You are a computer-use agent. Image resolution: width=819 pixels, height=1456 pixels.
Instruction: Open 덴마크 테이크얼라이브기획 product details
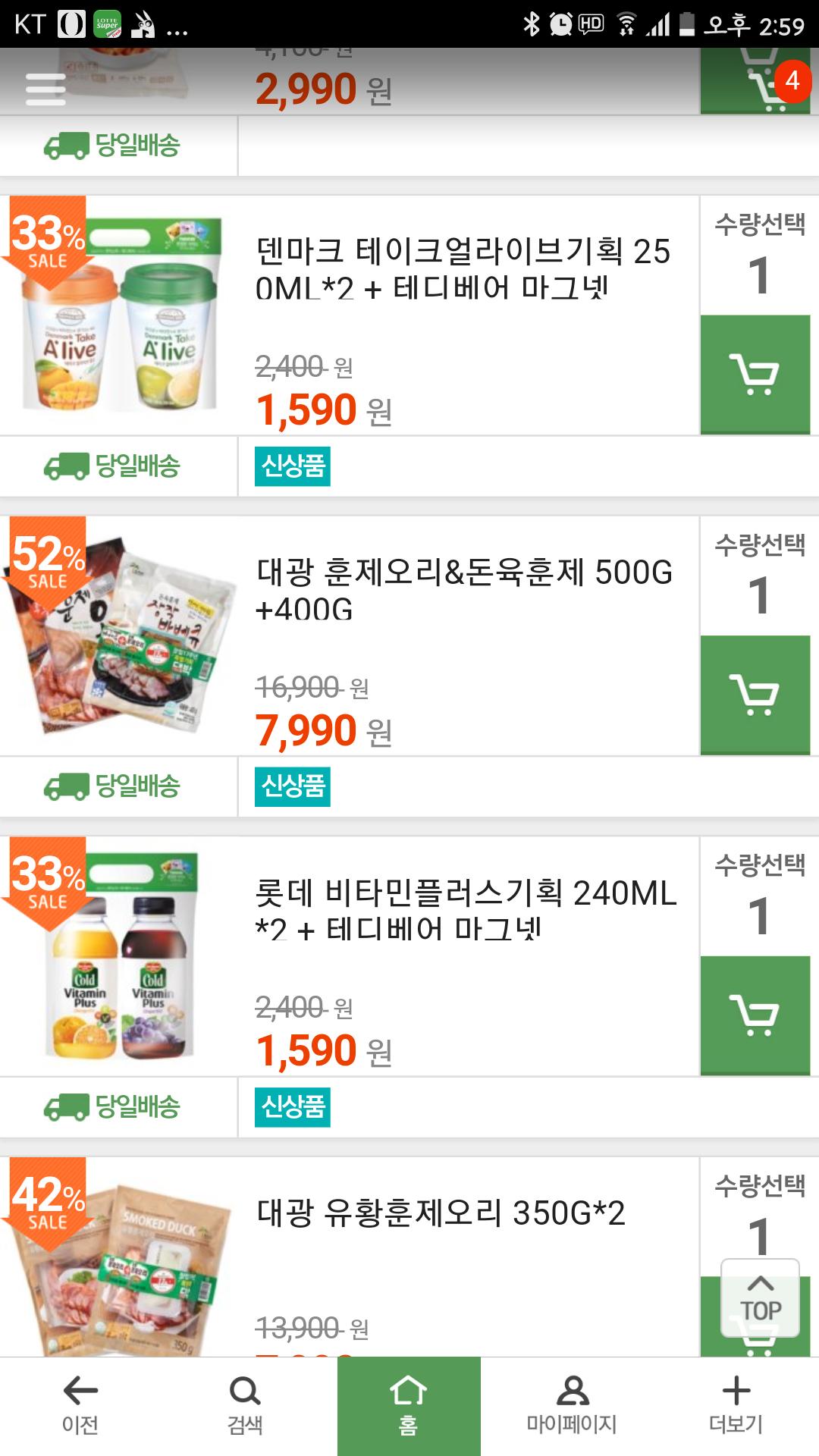(x=463, y=269)
